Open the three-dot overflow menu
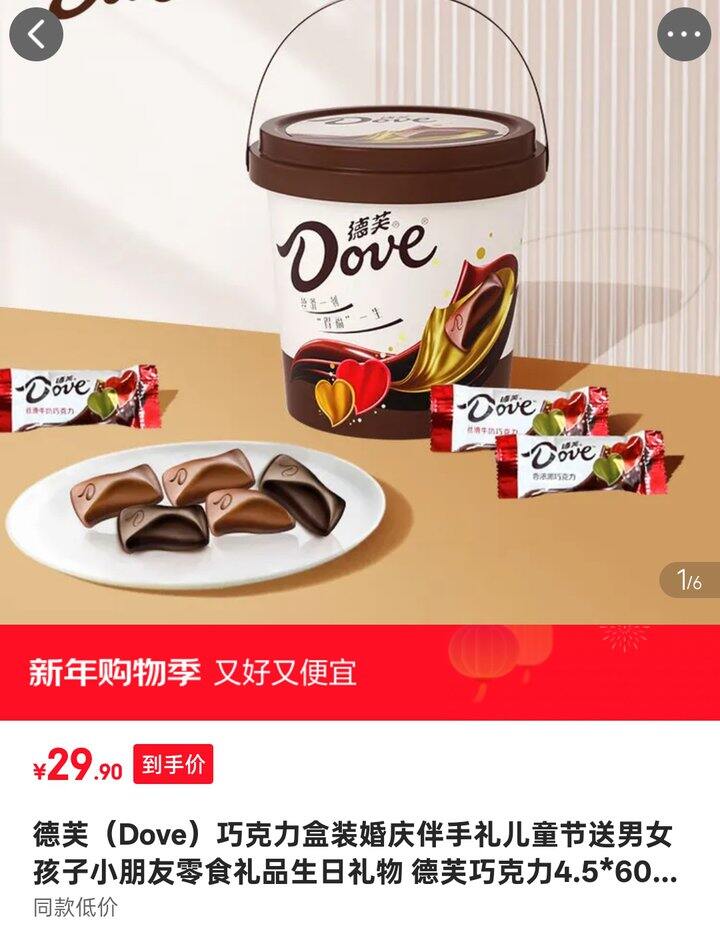This screenshot has height=930, width=720. [x=684, y=34]
